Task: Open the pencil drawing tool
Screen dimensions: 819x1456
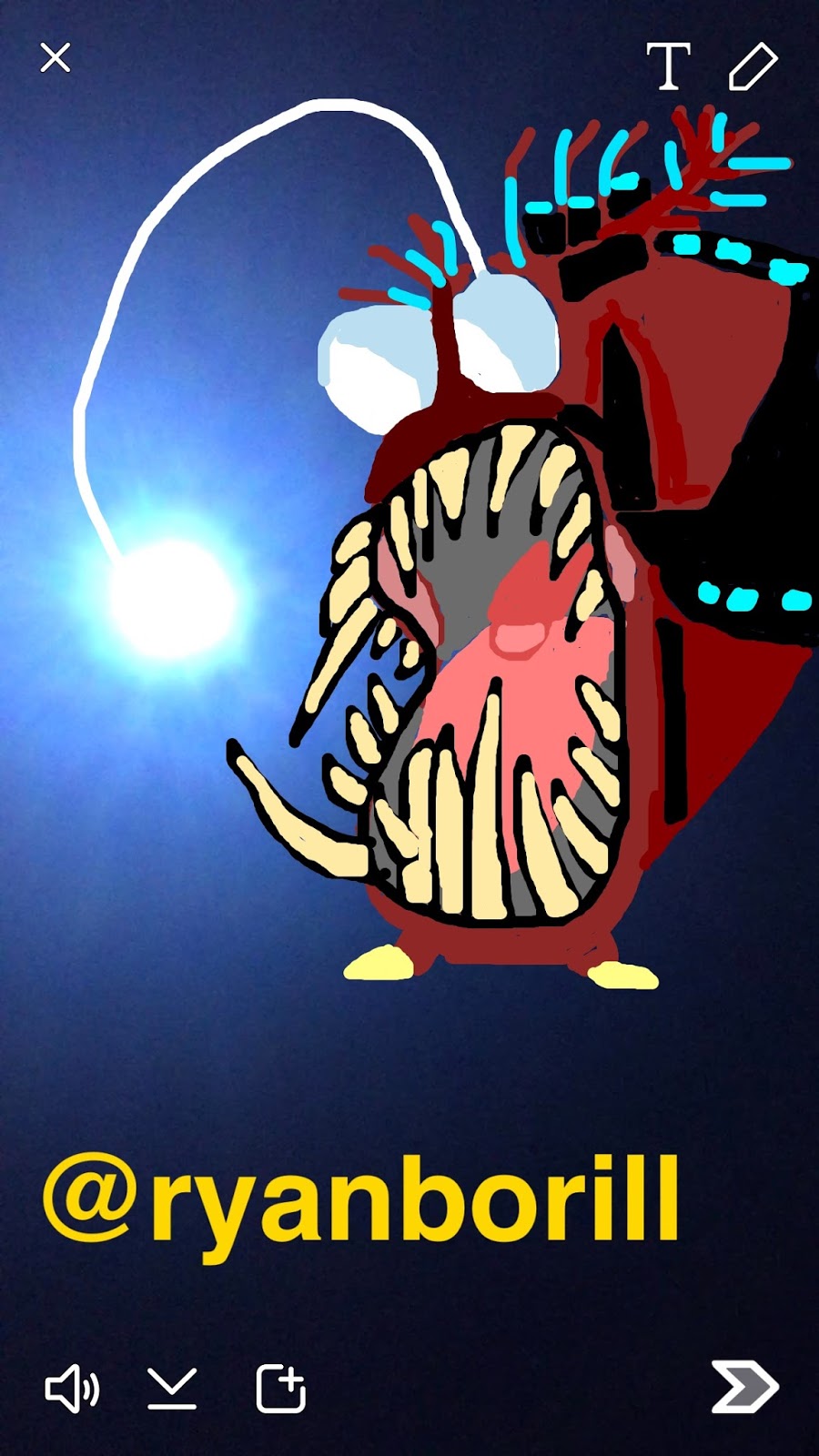Action: 753,66
